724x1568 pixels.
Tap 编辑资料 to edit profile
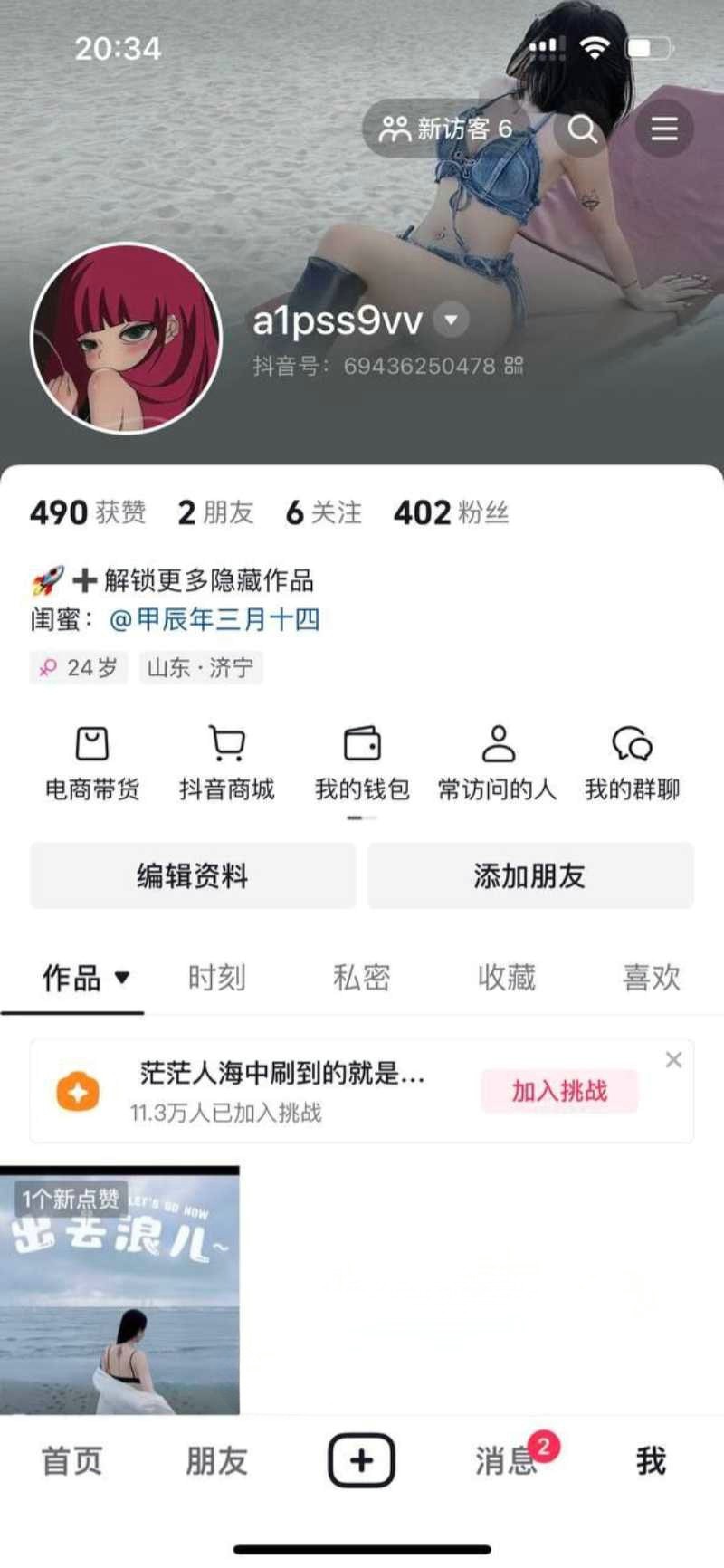(x=193, y=875)
